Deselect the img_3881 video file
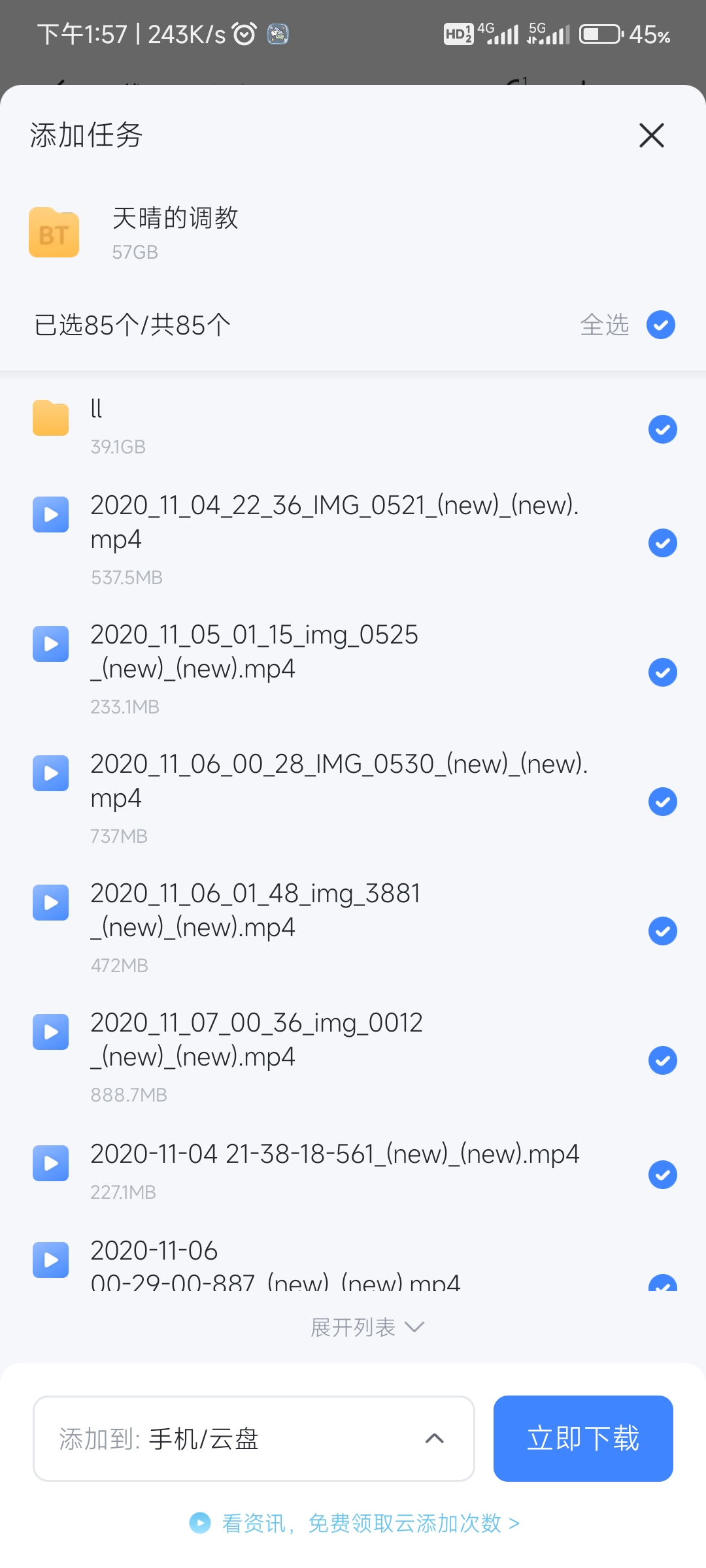Screen dimensions: 706x1568 click(662, 931)
